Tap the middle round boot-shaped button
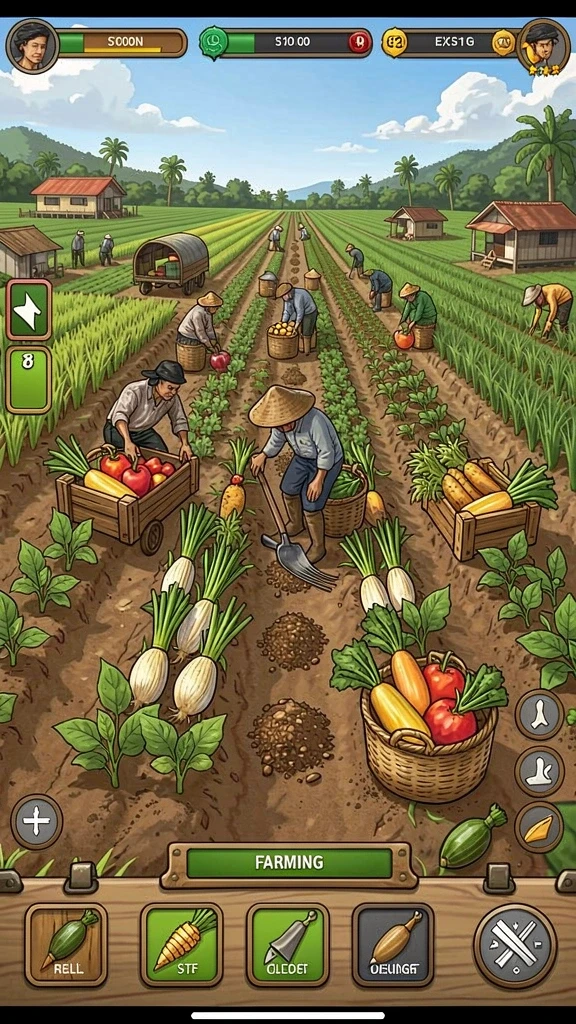The width and height of the screenshot is (576, 1024). point(539,771)
